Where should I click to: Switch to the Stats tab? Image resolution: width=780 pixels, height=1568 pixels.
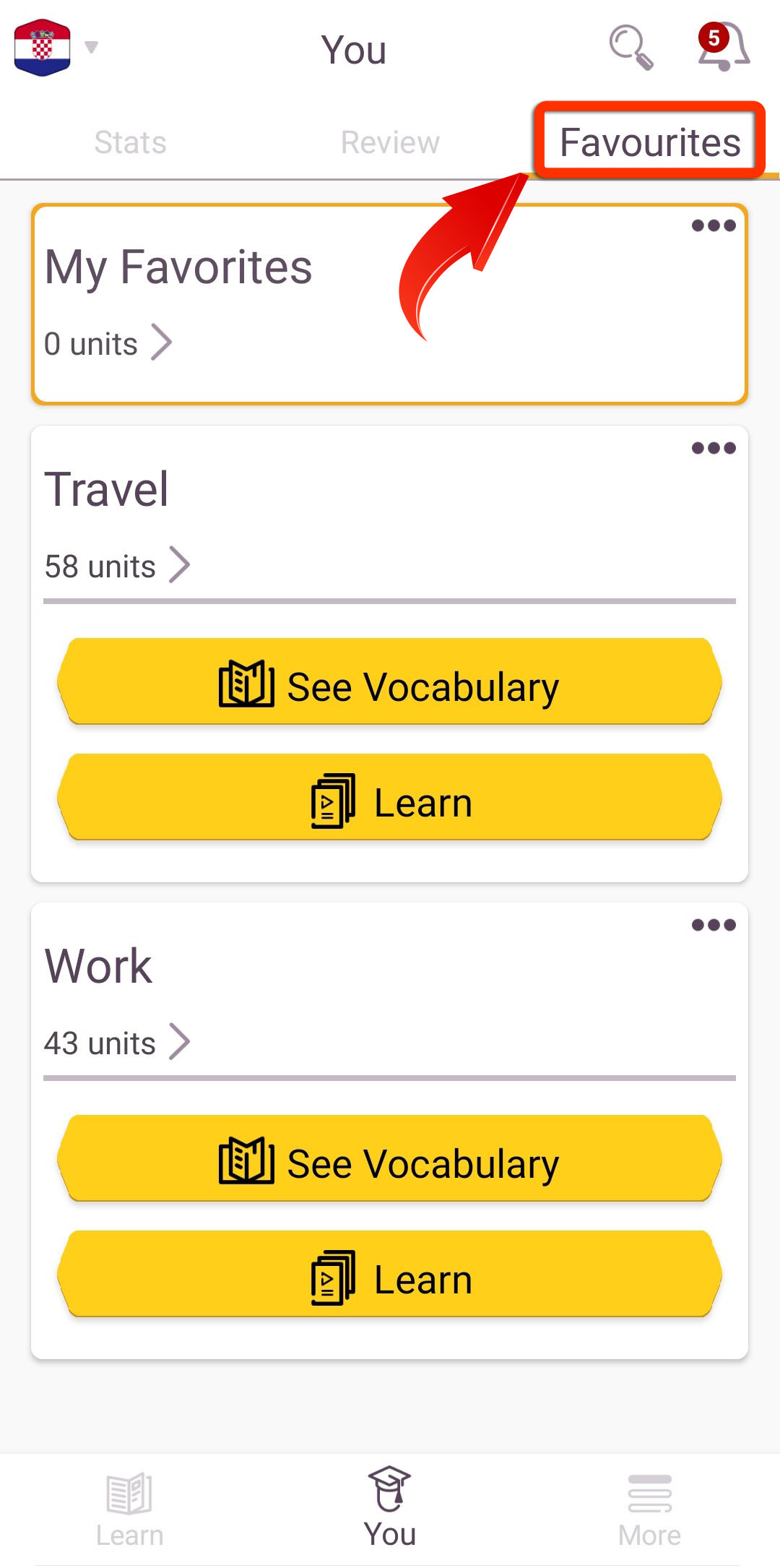click(x=130, y=142)
